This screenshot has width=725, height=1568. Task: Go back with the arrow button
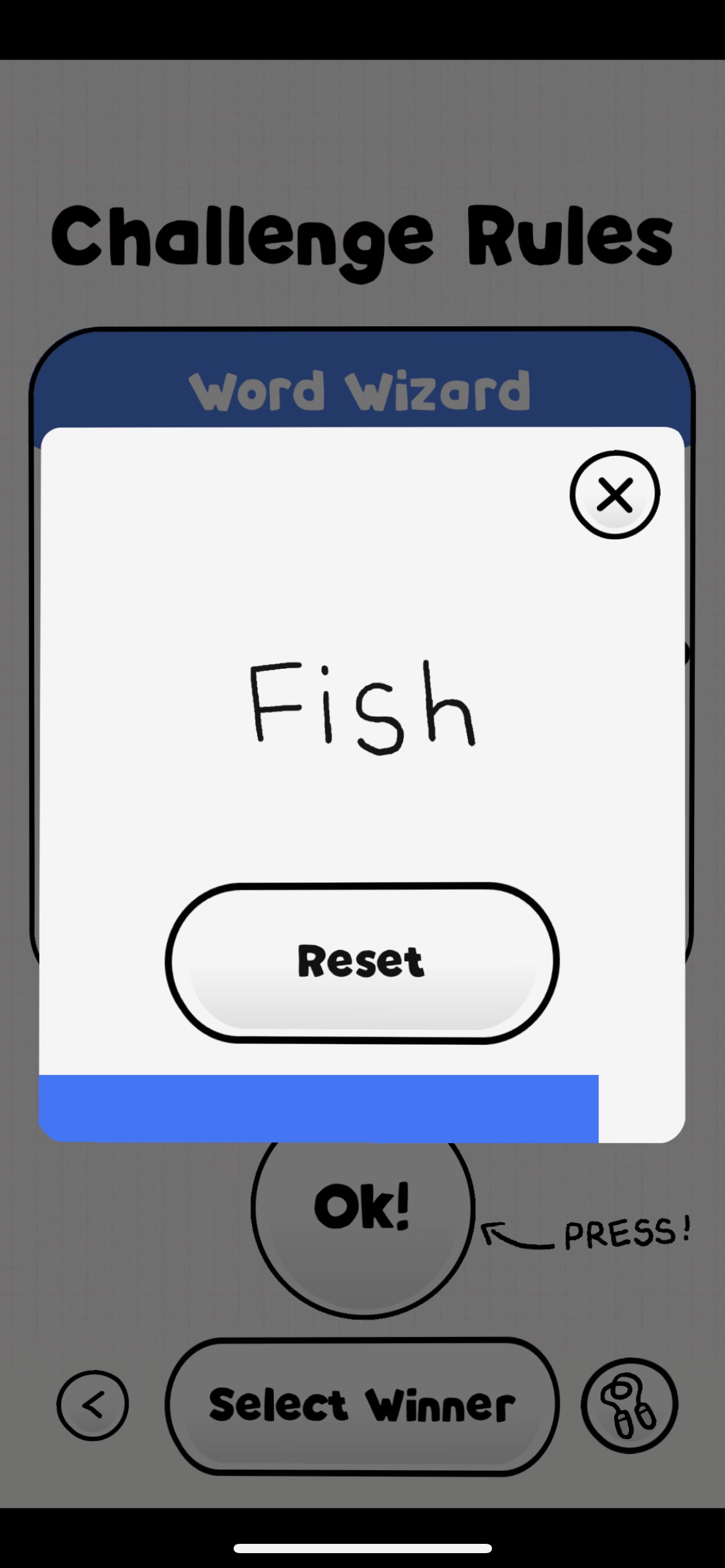[93, 1405]
